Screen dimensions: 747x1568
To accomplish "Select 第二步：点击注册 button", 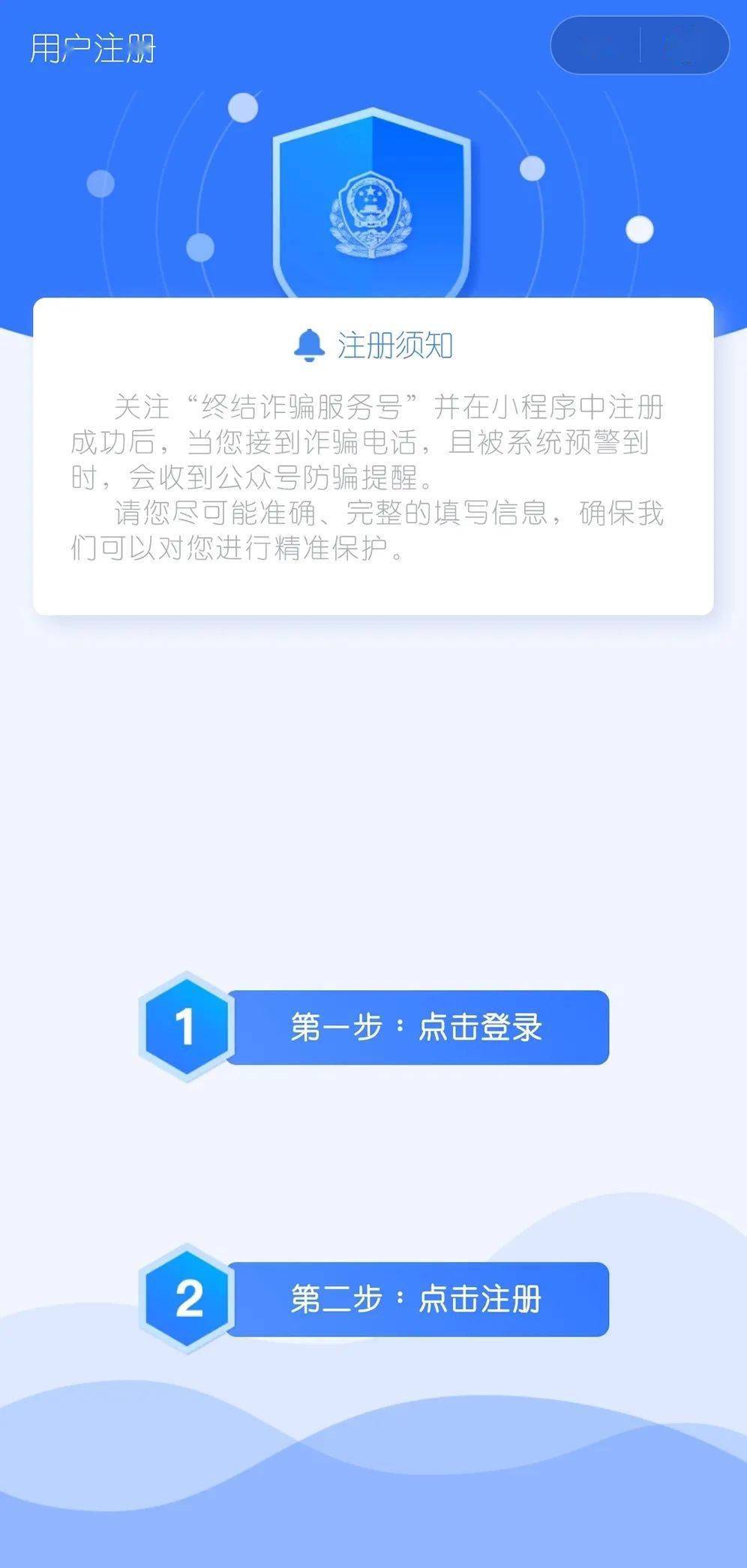I will tap(416, 1299).
